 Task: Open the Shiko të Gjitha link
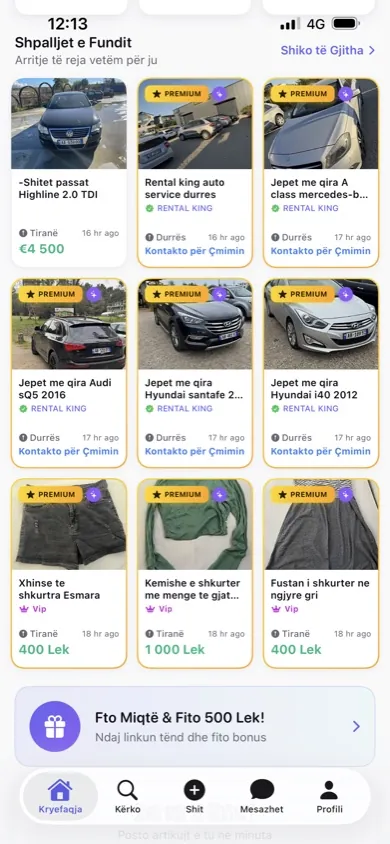click(328, 50)
